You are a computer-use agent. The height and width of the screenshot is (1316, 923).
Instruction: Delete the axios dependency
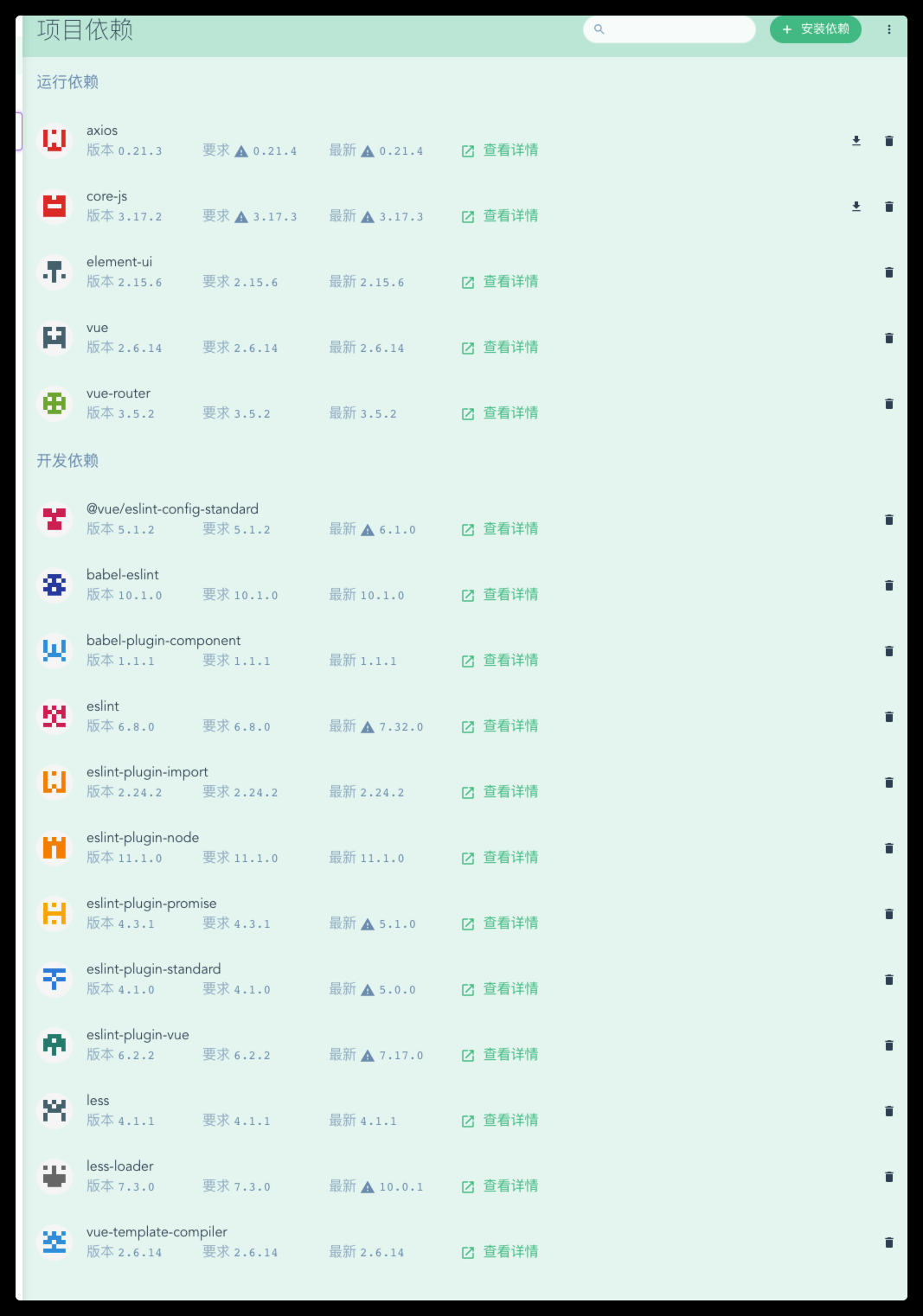pos(888,141)
